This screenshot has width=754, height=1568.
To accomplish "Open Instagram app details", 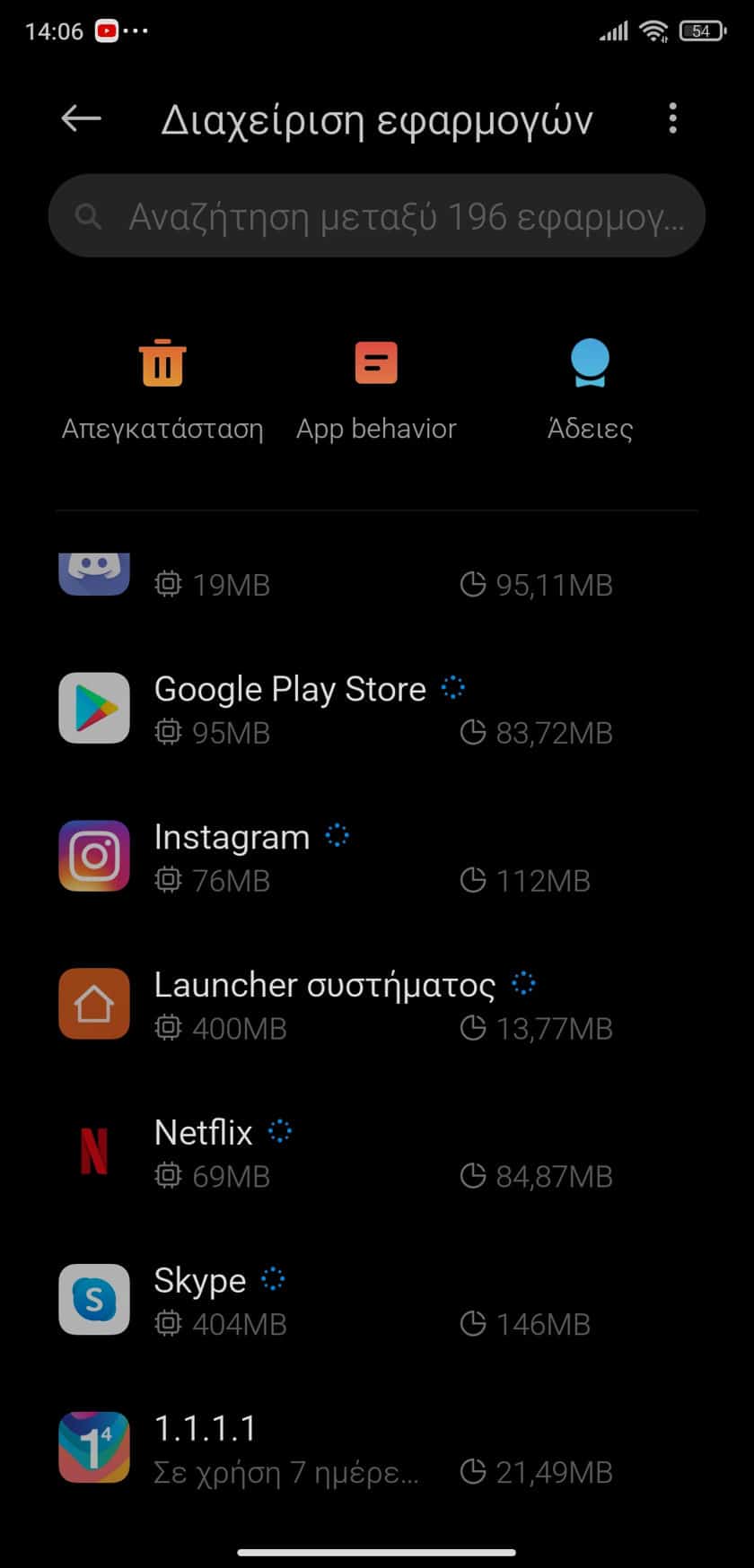I will tap(377, 857).
